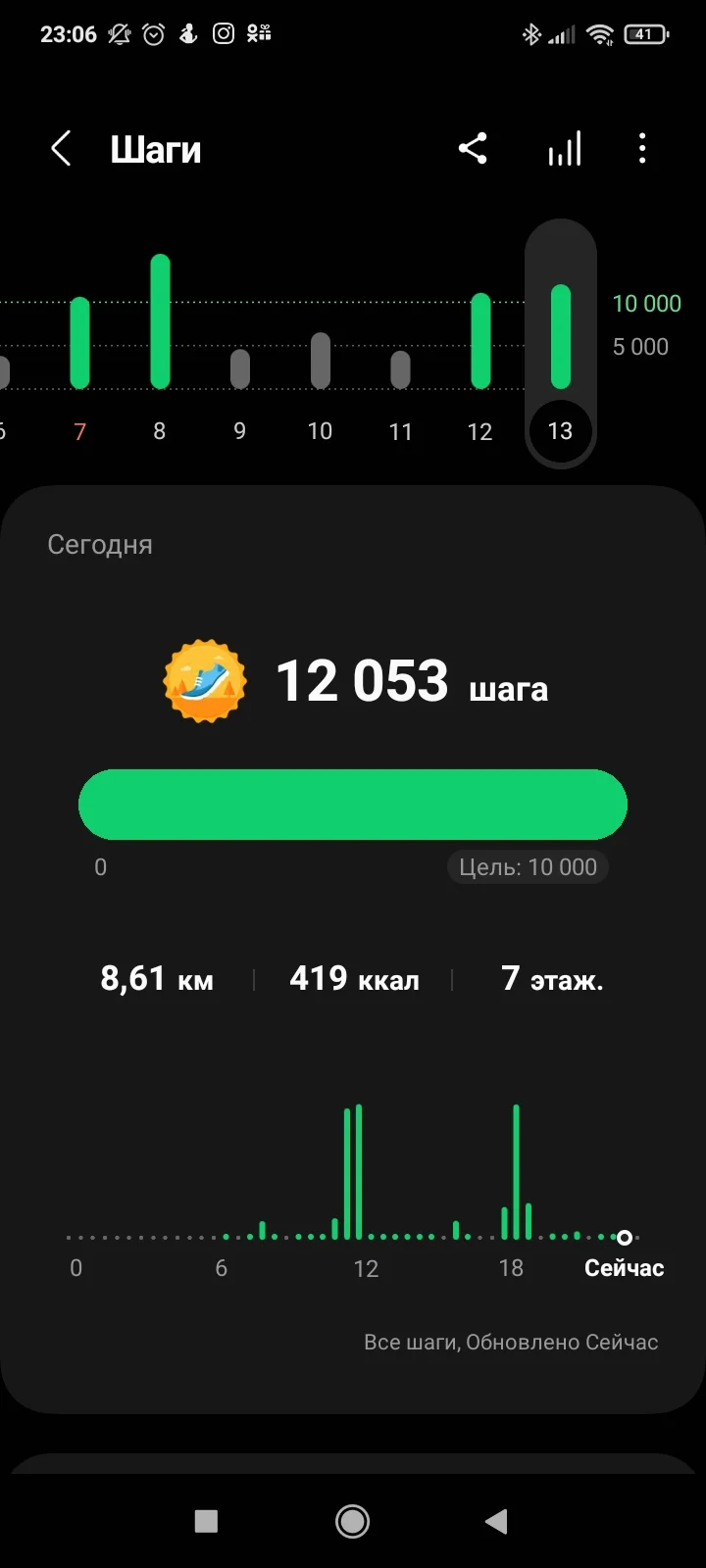Open the three-dot overflow menu
This screenshot has width=706, height=1568.
point(642,150)
